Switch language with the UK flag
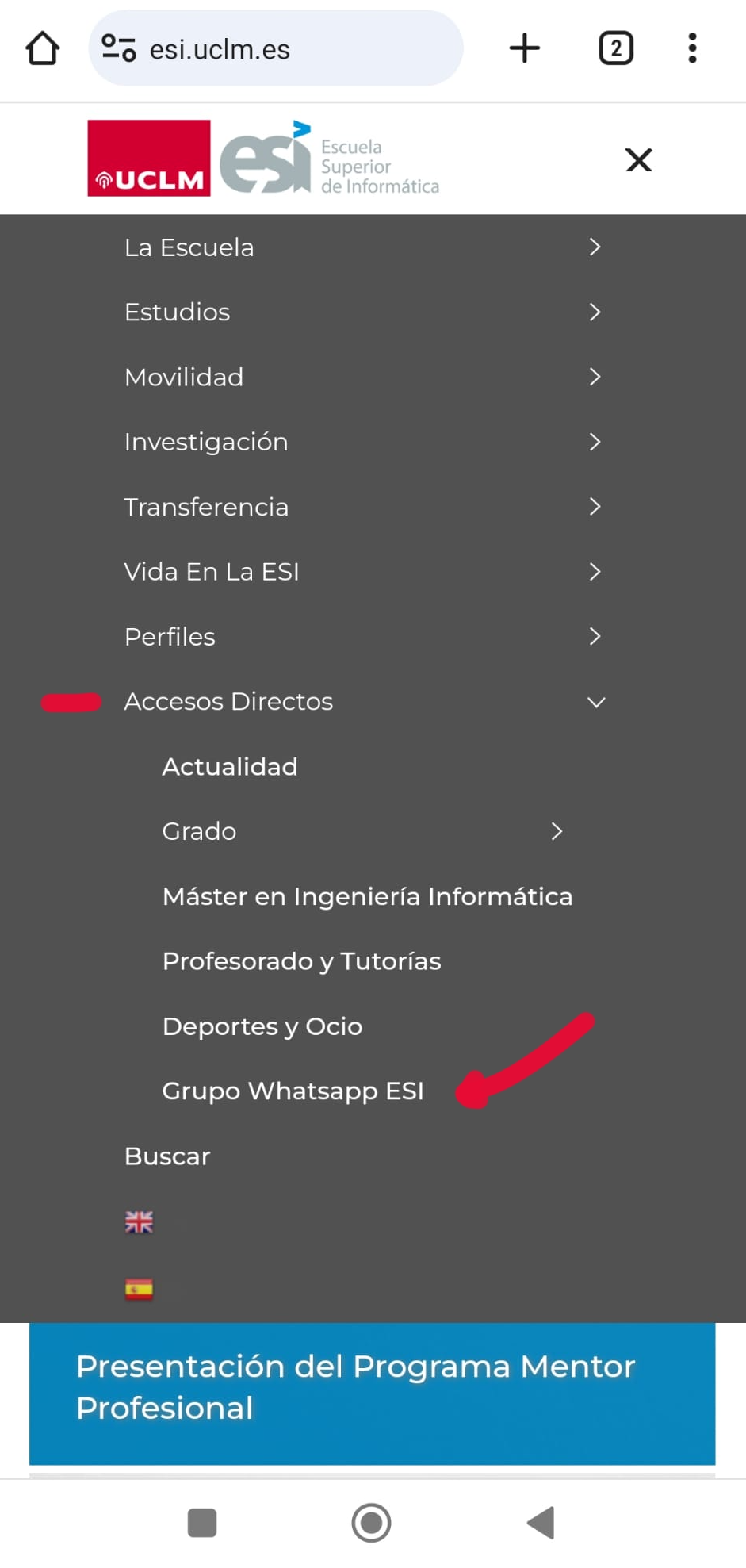This screenshot has height=1568, width=746. click(x=139, y=1221)
